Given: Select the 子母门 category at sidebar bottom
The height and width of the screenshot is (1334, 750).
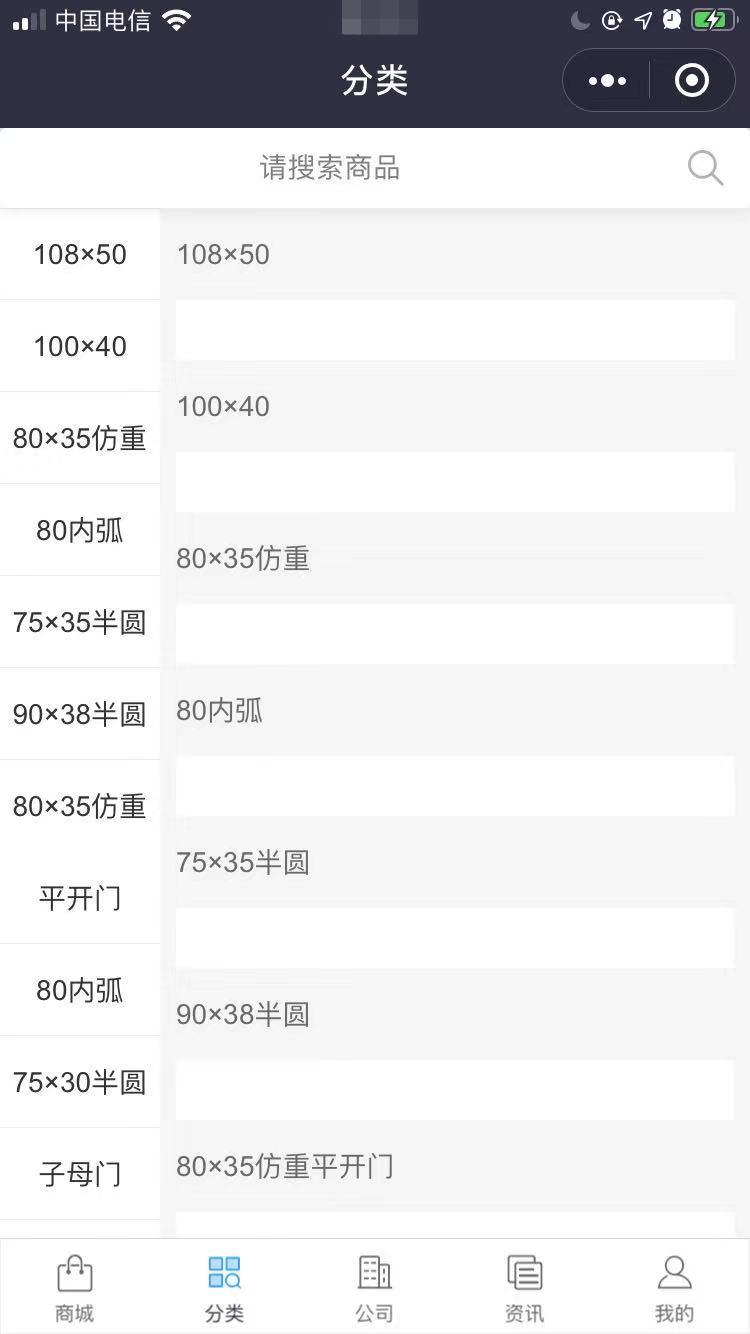Looking at the screenshot, I should [x=80, y=1174].
